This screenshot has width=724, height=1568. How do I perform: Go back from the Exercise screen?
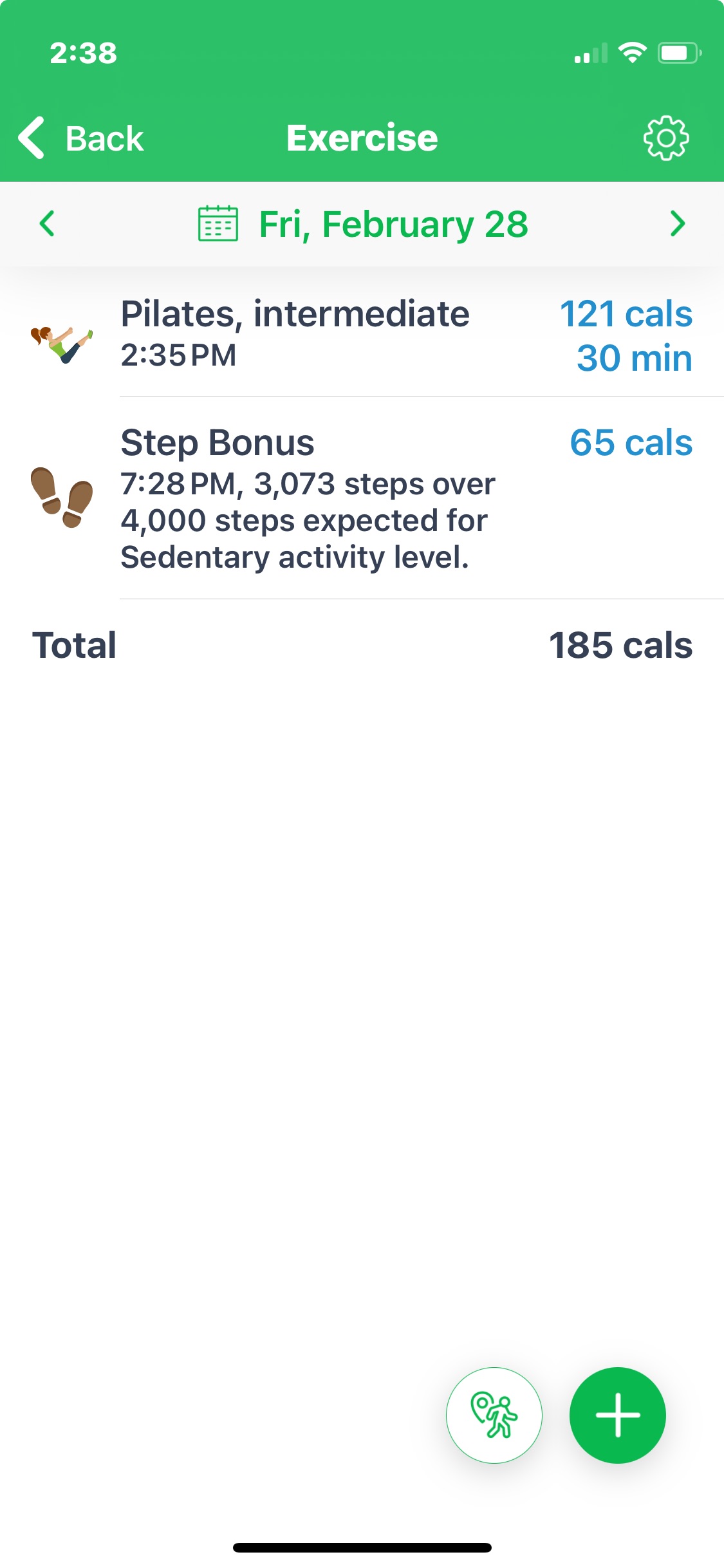pyautogui.click(x=80, y=138)
